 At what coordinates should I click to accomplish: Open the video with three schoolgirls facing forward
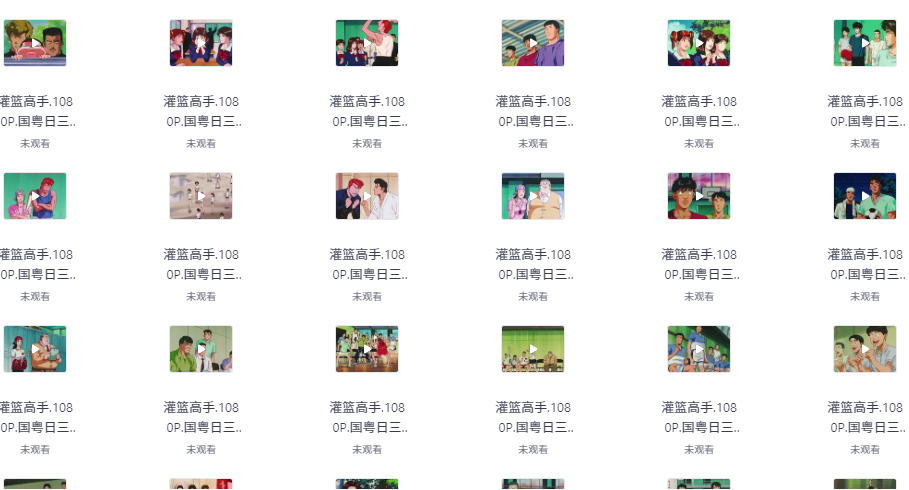pyautogui.click(x=201, y=43)
